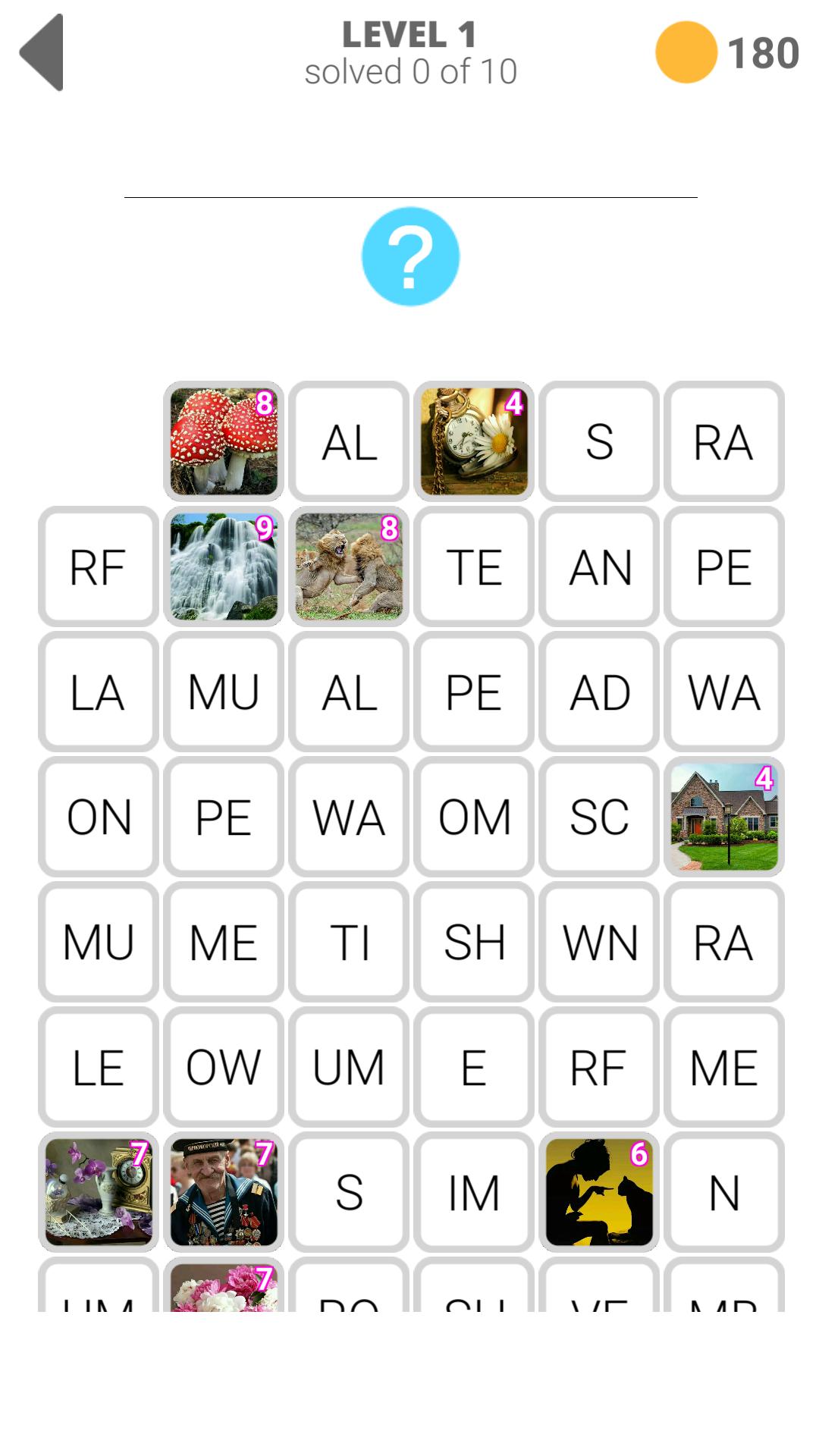Pick the OM letter tile
The height and width of the screenshot is (1456, 819).
tap(474, 817)
